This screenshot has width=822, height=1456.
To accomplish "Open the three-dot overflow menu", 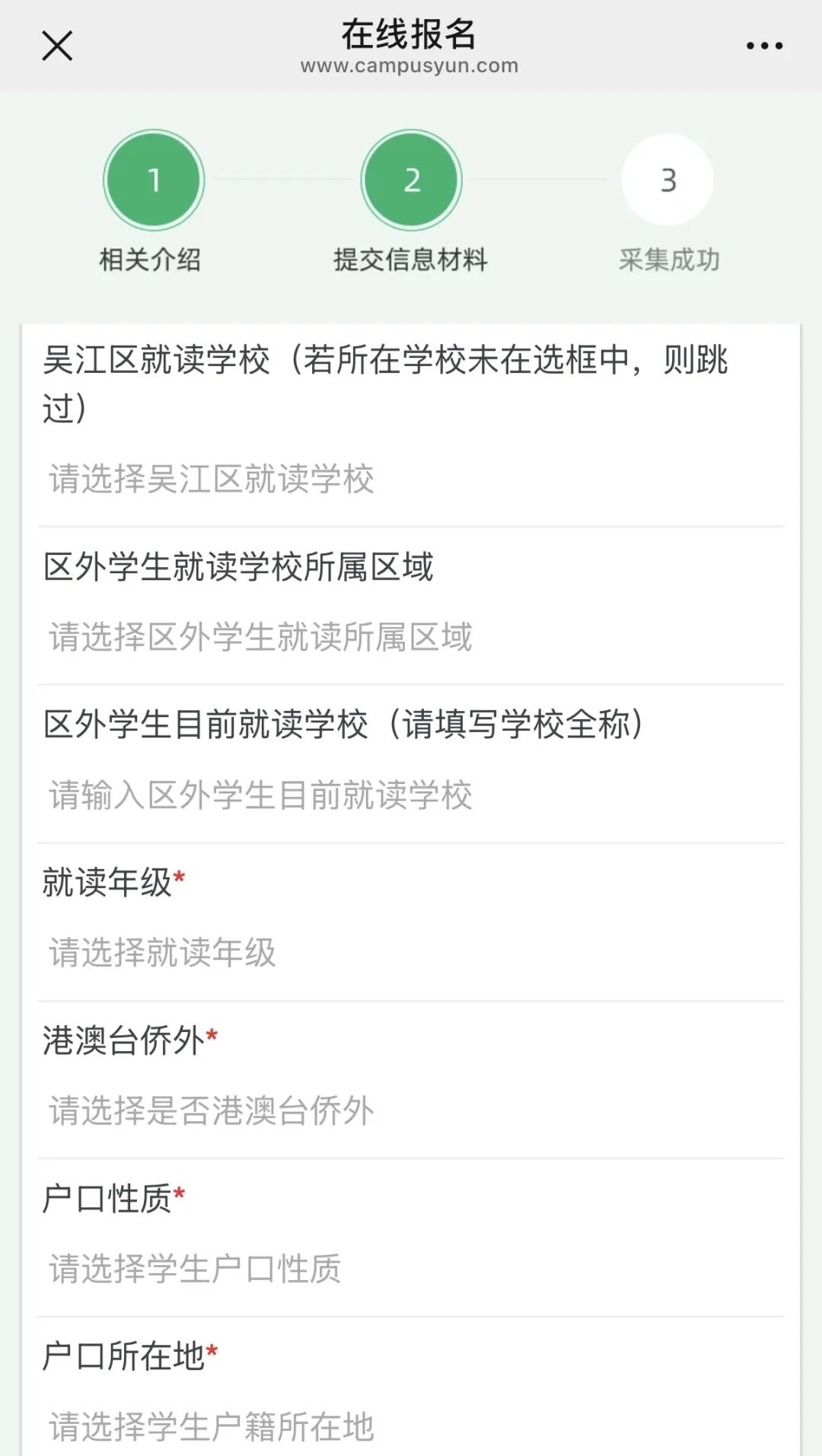I will tap(764, 46).
